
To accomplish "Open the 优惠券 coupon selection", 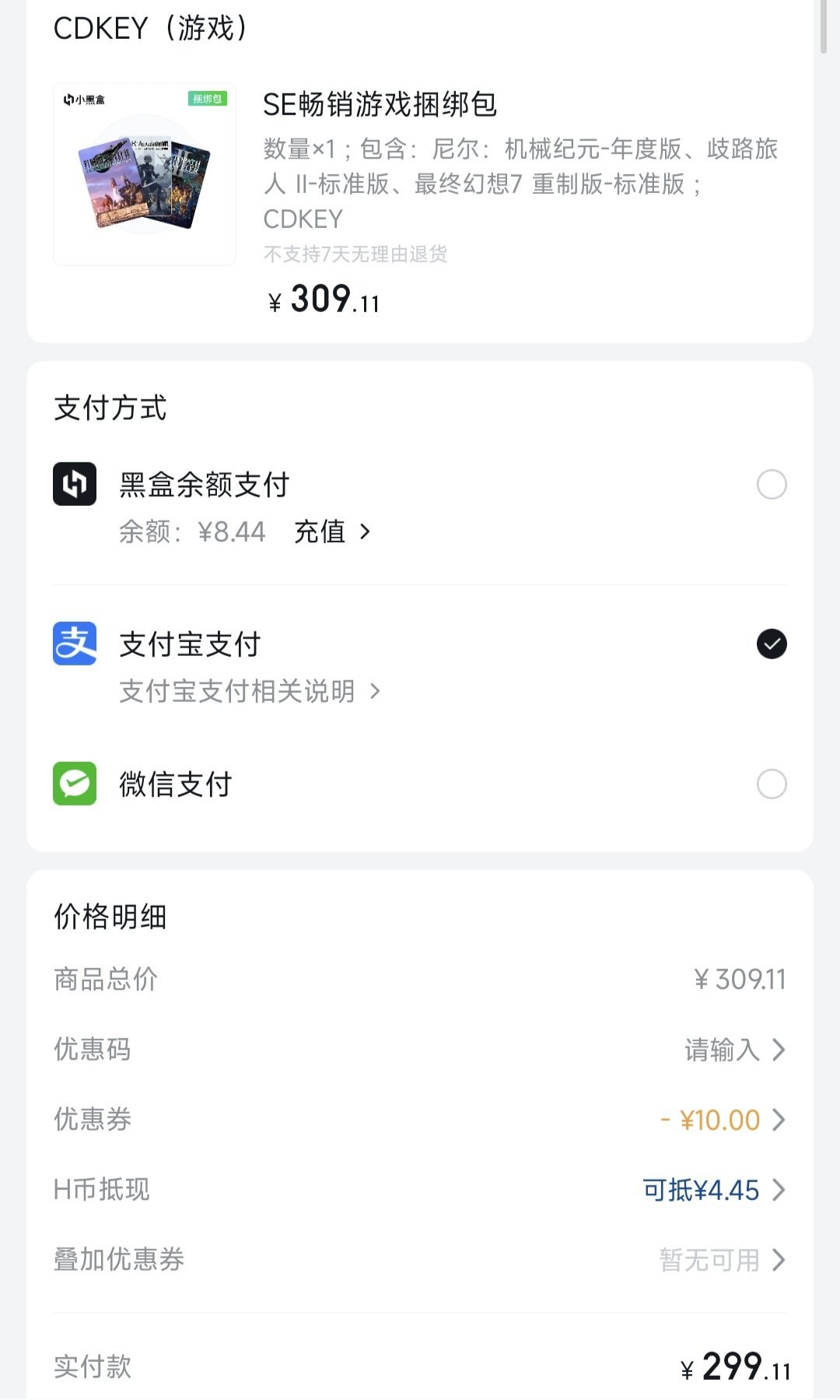I will [x=722, y=1120].
